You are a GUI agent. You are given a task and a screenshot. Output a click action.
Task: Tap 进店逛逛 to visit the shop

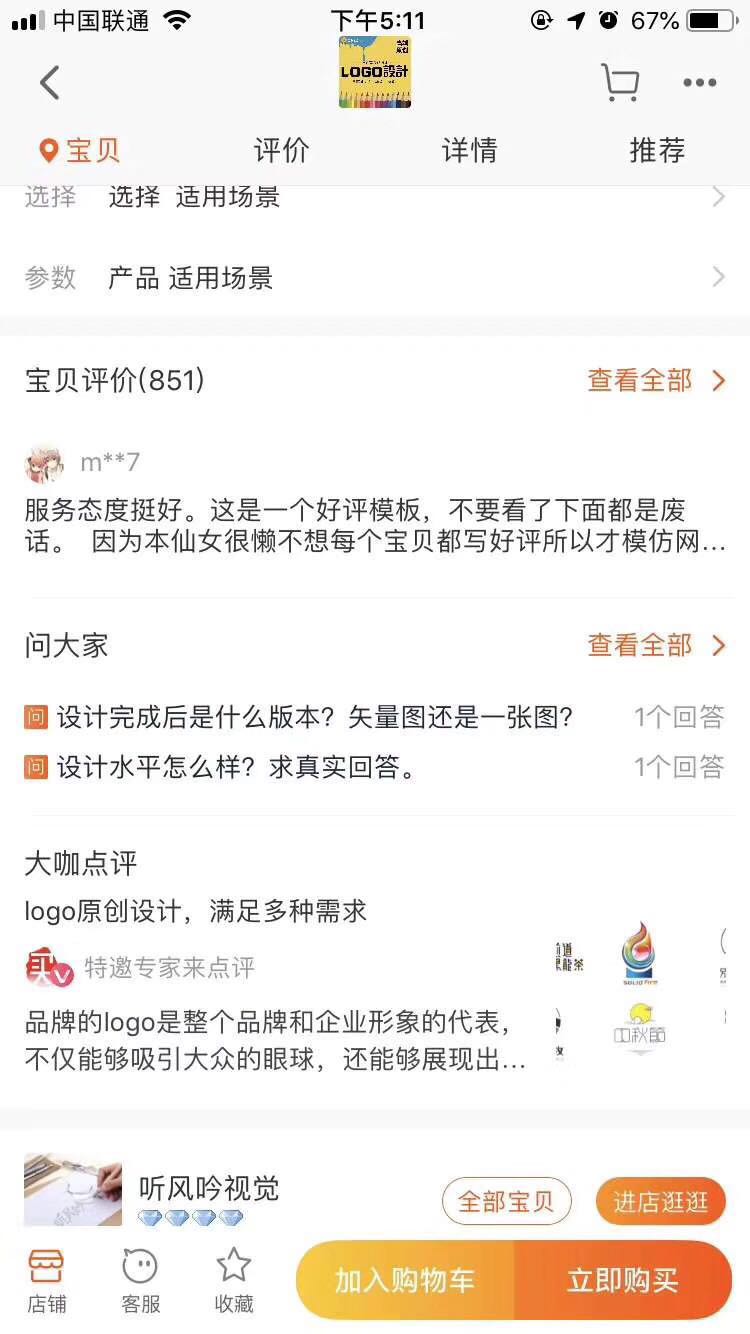(660, 1201)
